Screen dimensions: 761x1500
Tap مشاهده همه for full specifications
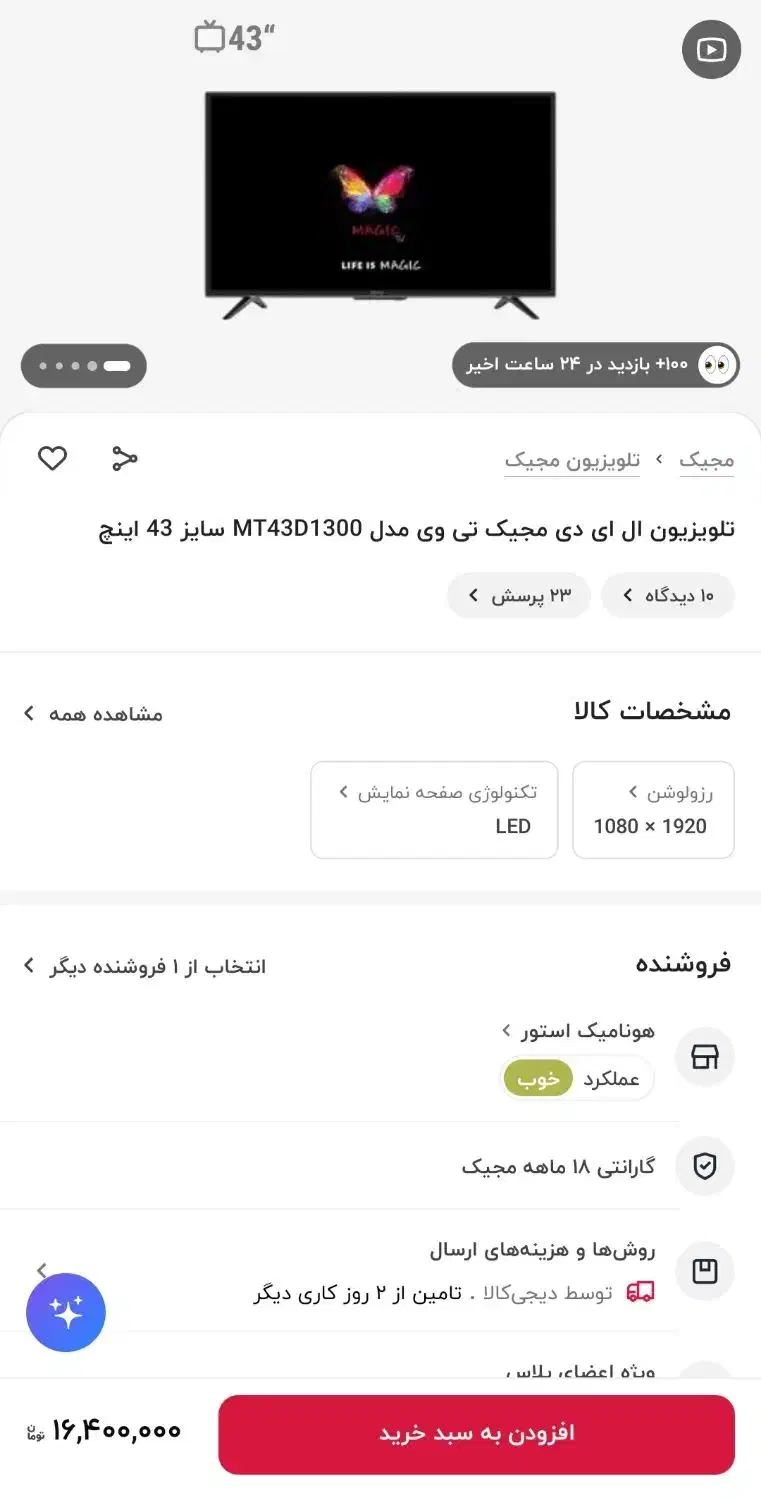(x=94, y=714)
